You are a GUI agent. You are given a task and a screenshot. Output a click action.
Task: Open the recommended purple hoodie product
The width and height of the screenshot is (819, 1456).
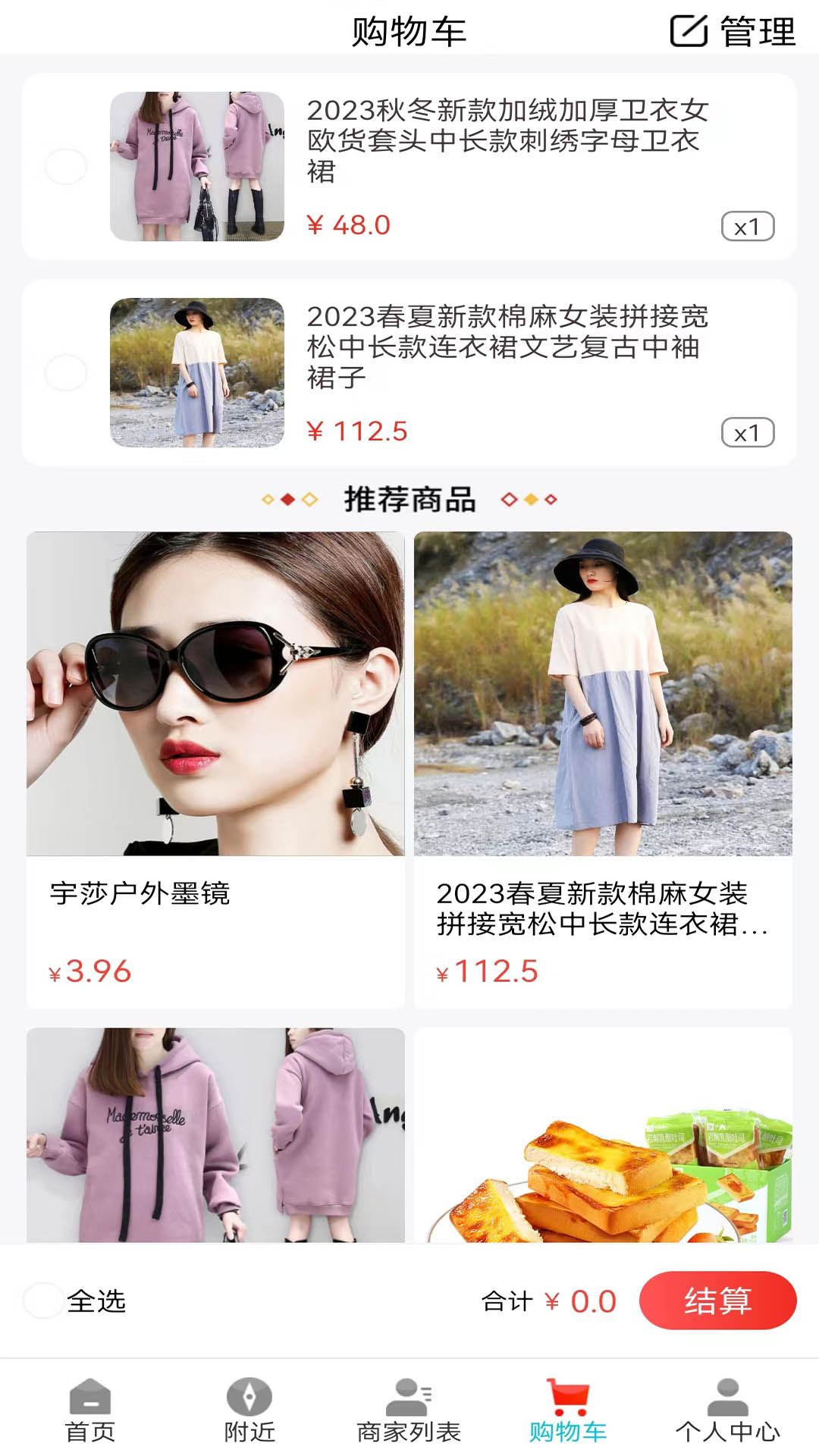(x=215, y=1134)
